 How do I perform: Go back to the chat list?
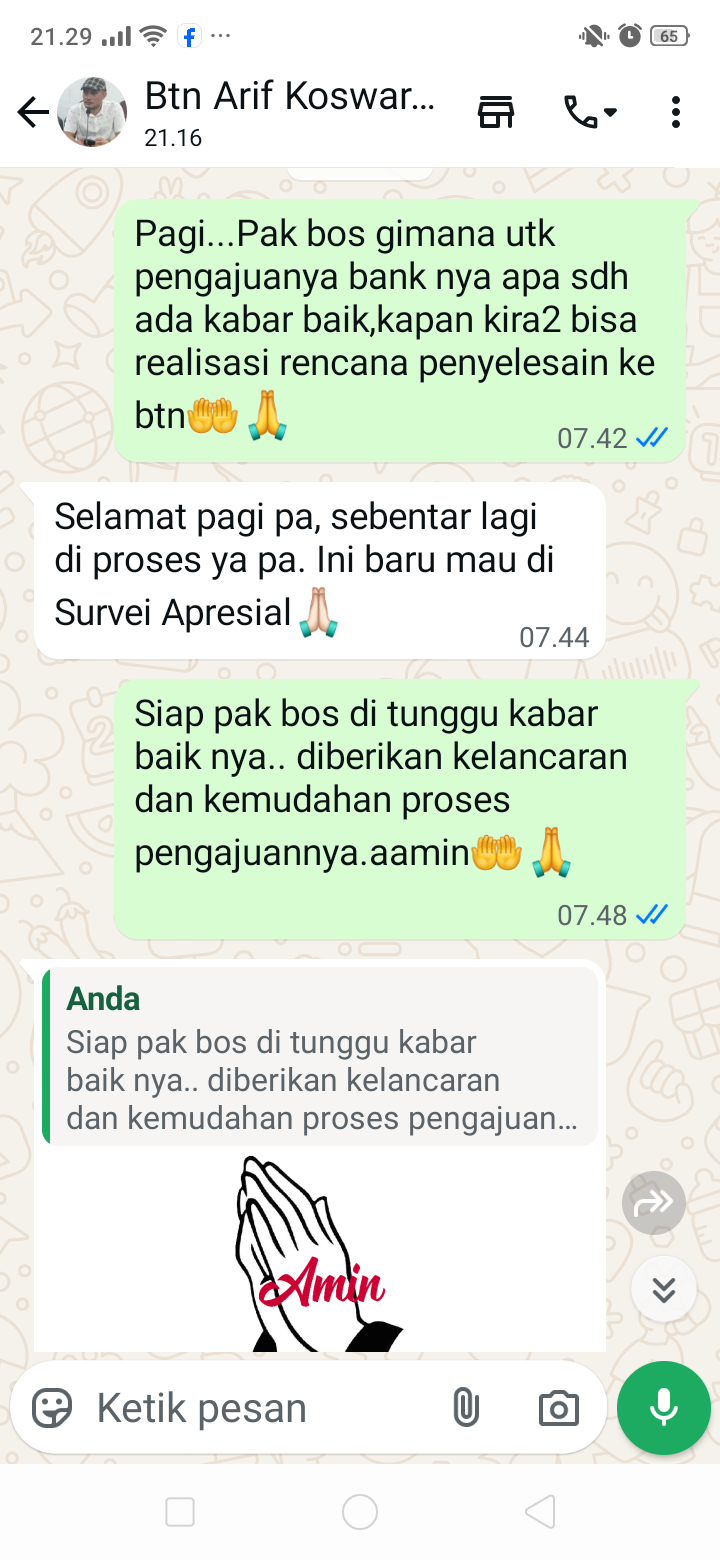(33, 113)
